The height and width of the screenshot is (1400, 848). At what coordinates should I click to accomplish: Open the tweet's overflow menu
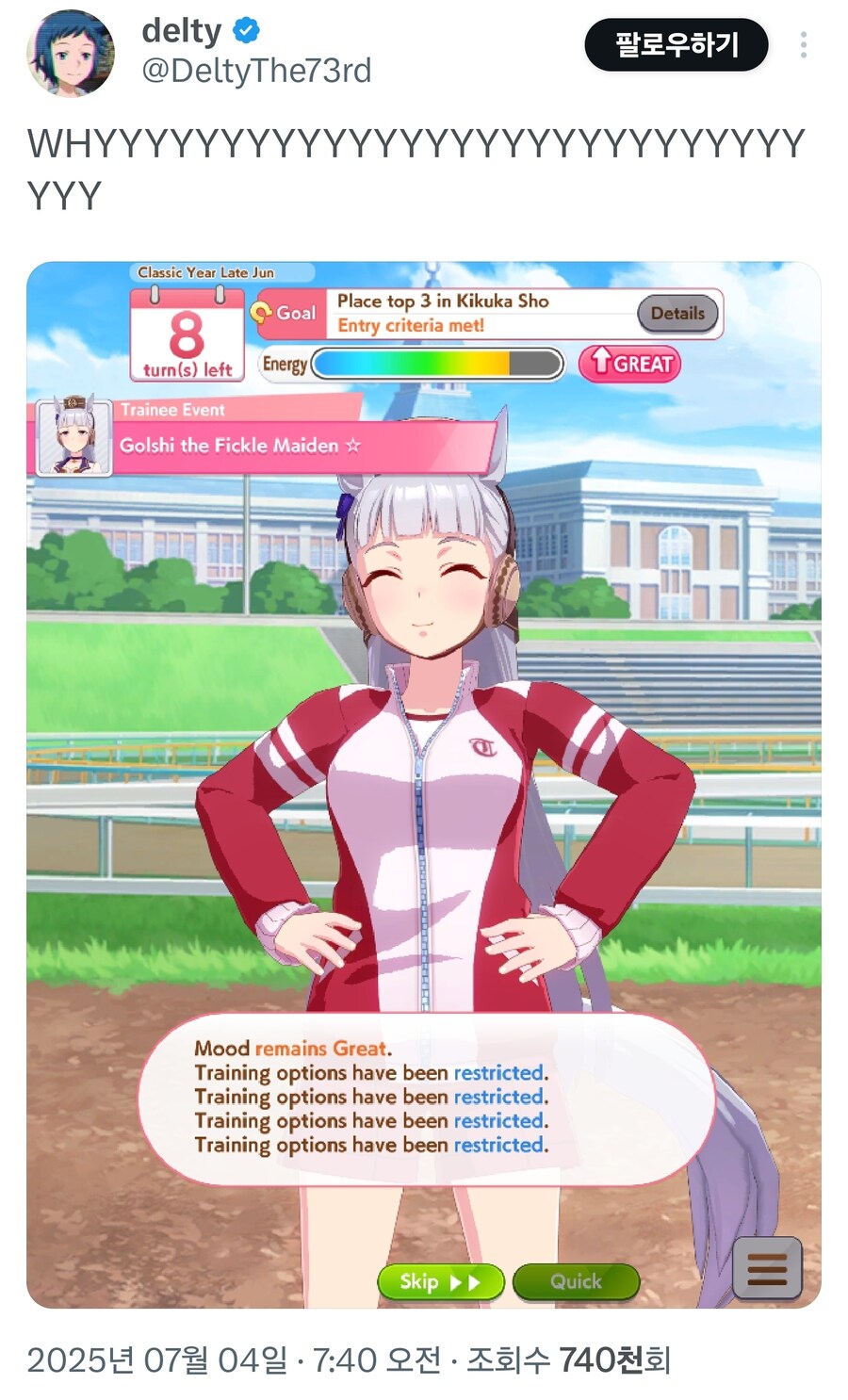tap(803, 44)
